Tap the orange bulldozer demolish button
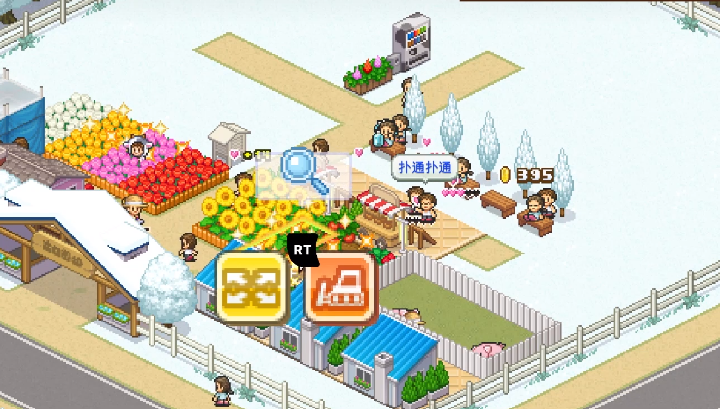Viewport: 720px width, 409px height. point(340,288)
